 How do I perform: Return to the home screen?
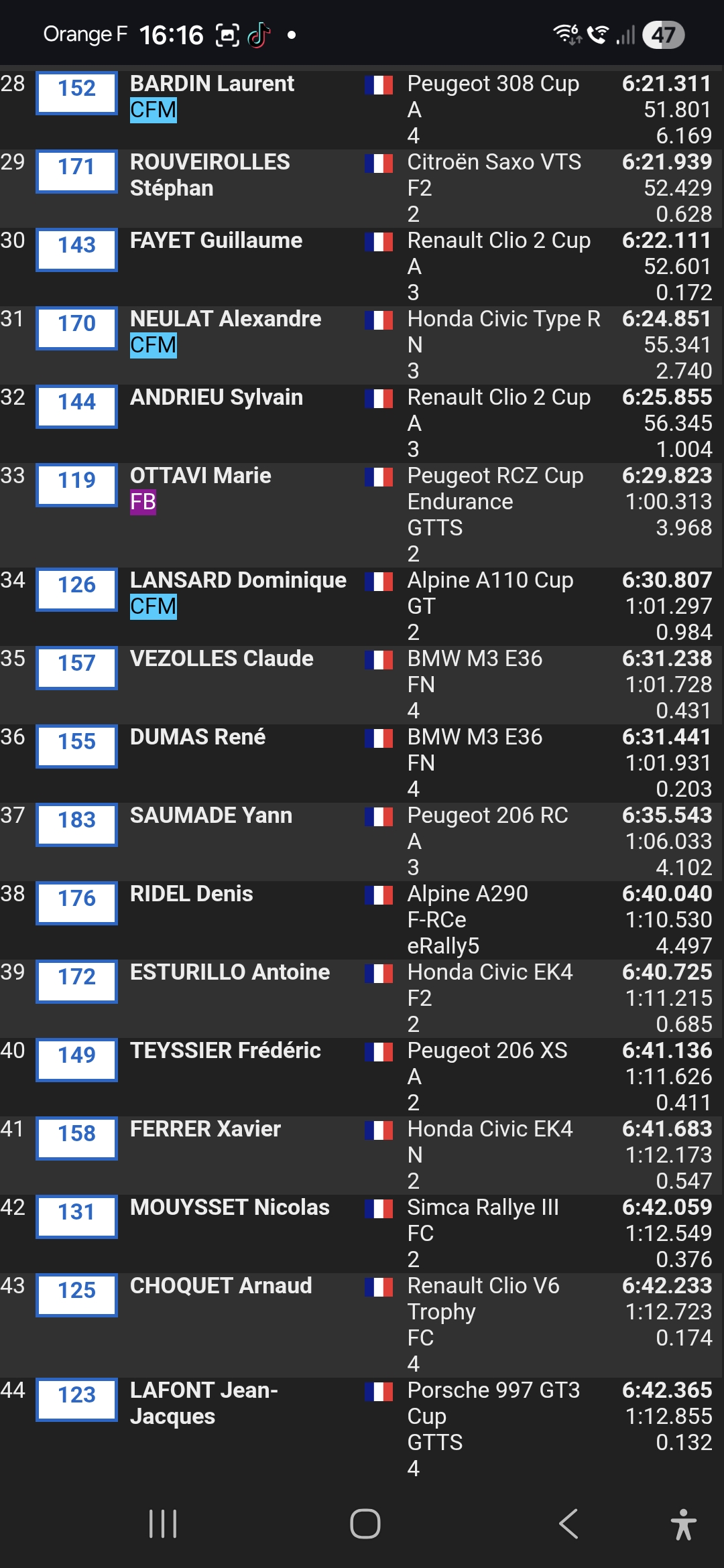365,1524
